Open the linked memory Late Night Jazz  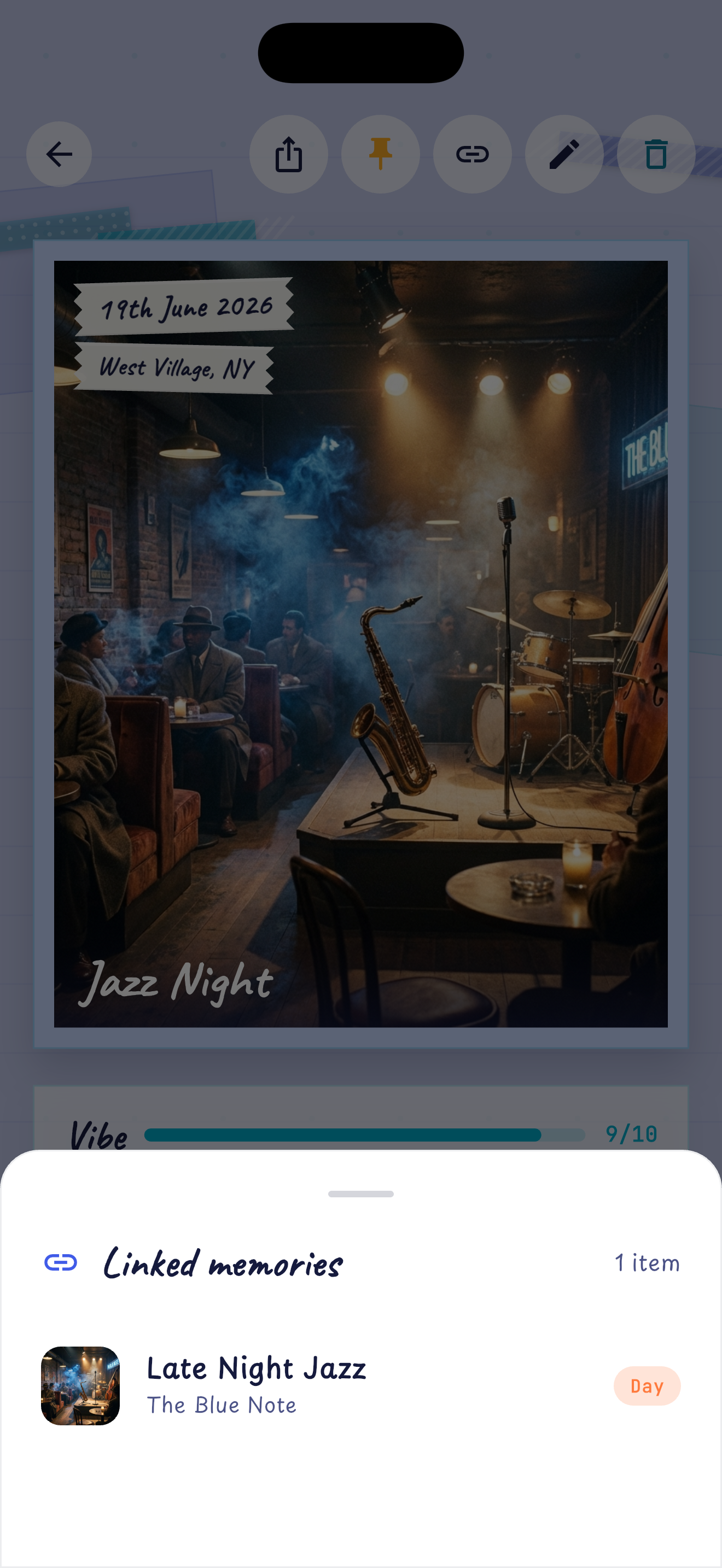click(x=361, y=1385)
